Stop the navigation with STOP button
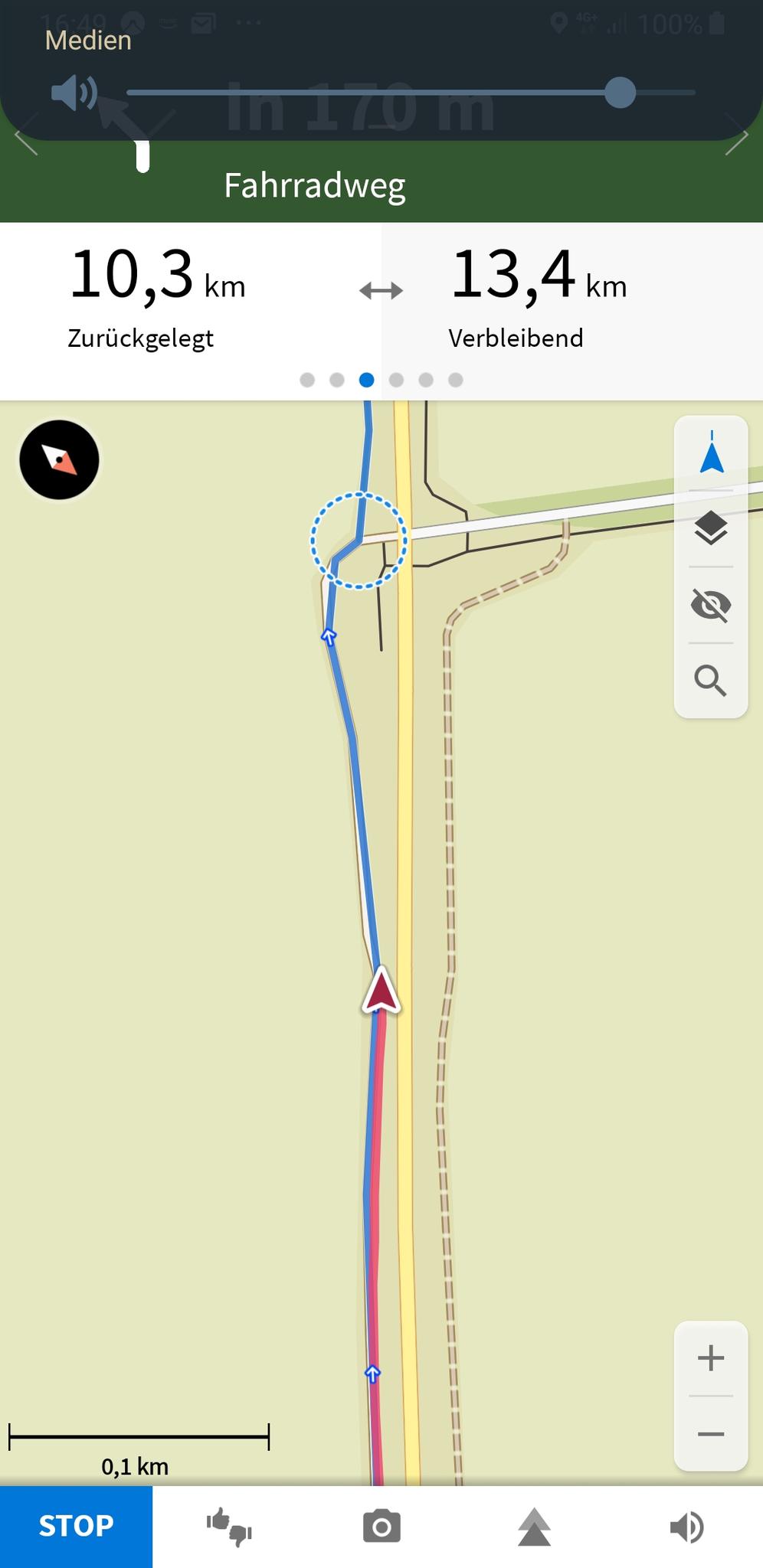 coord(76,1526)
